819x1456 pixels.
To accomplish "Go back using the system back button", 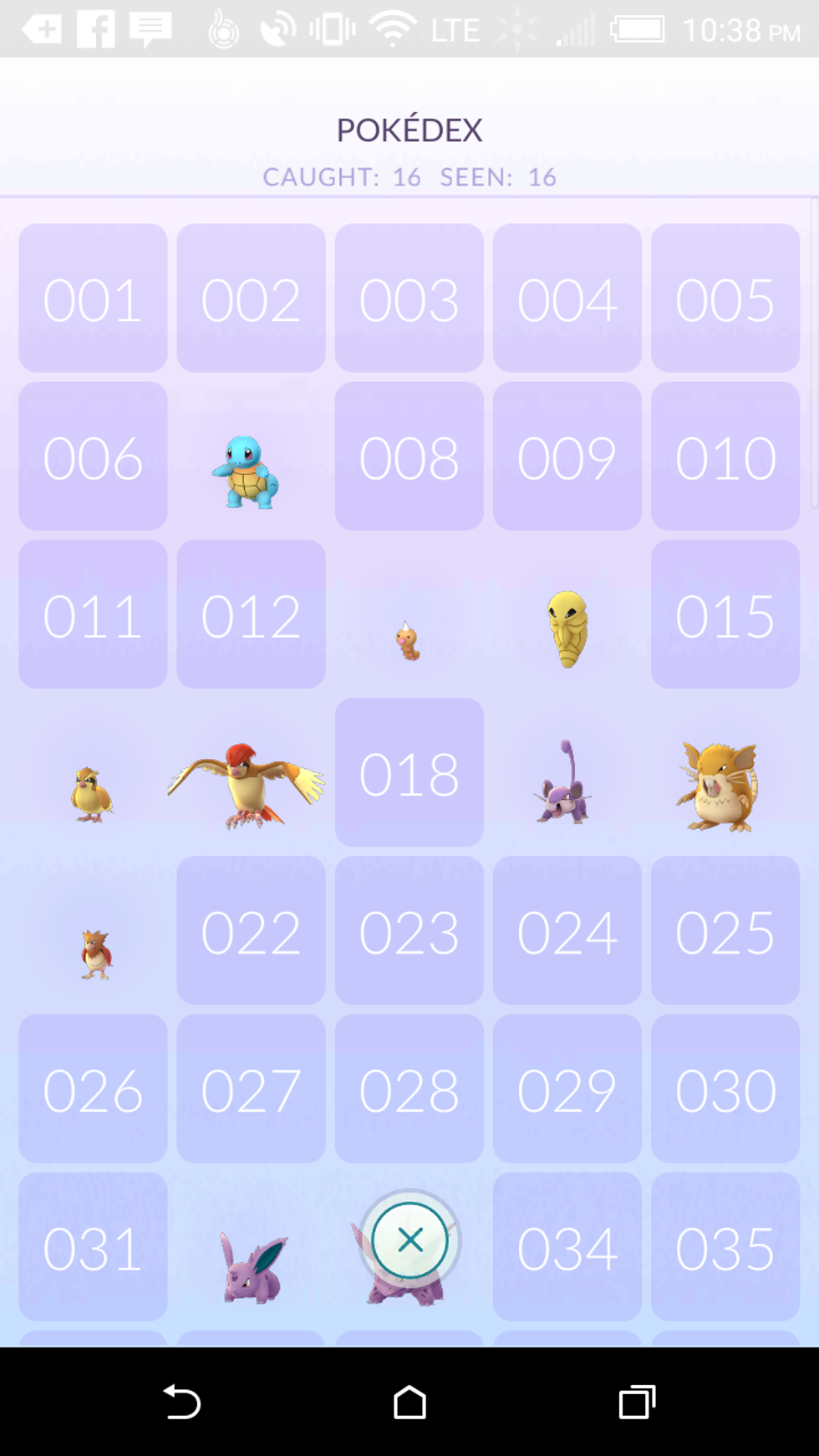I will pos(181,1402).
